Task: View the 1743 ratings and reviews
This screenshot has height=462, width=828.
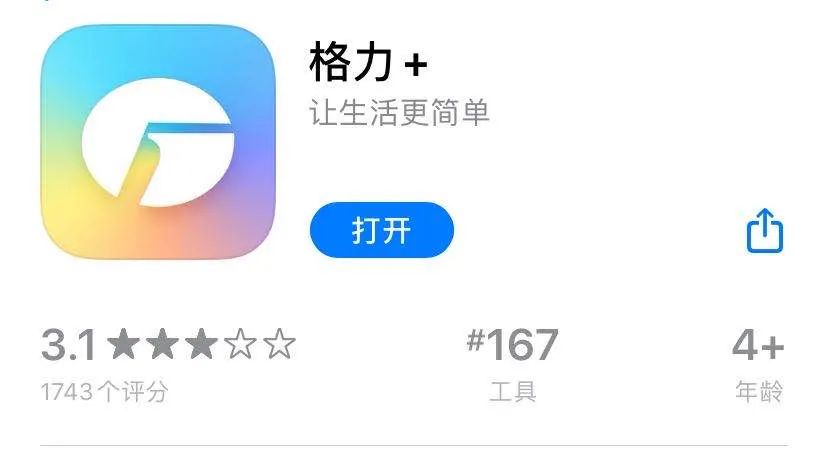Action: point(105,391)
